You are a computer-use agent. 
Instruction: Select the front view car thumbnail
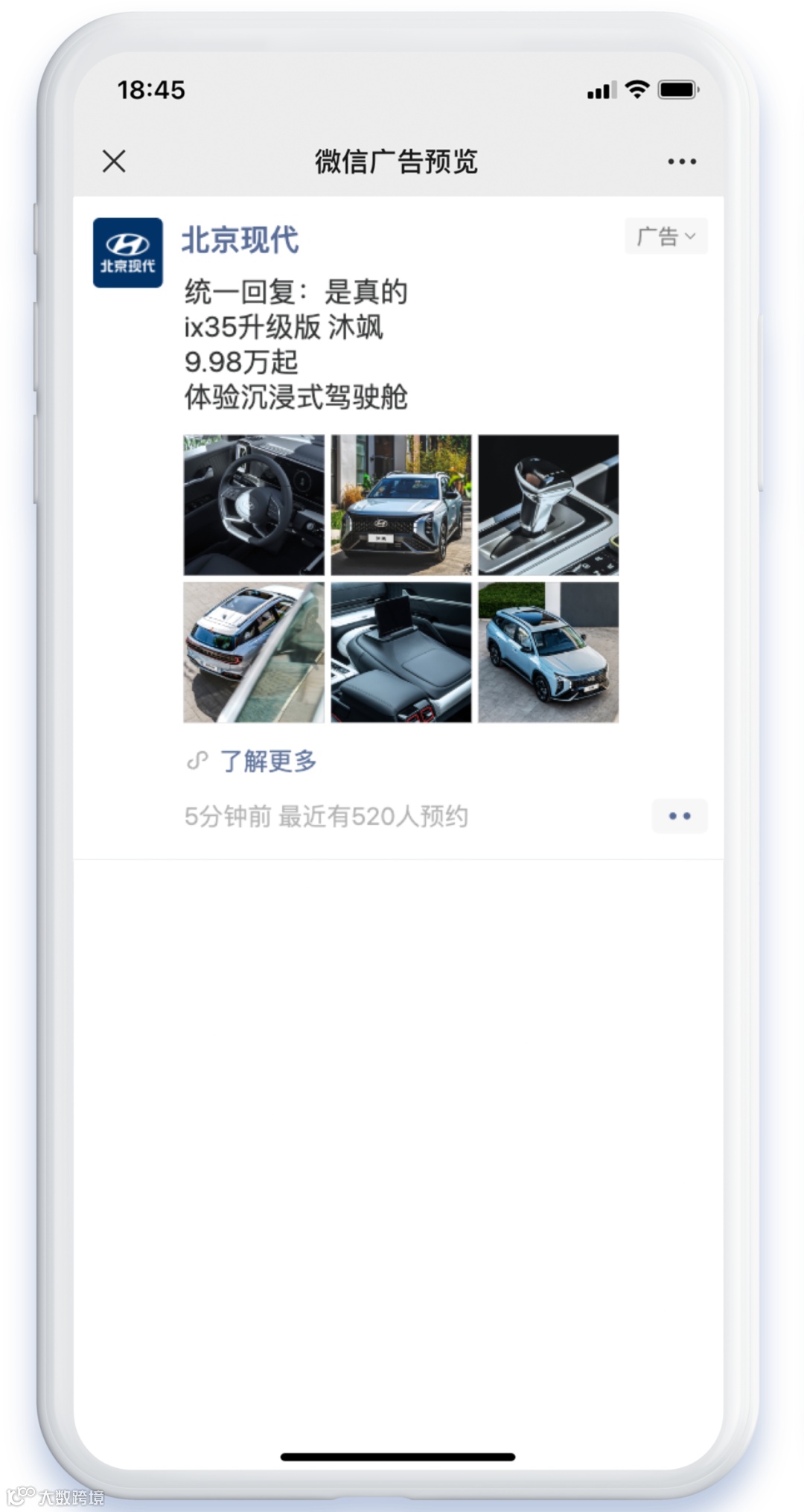click(401, 504)
